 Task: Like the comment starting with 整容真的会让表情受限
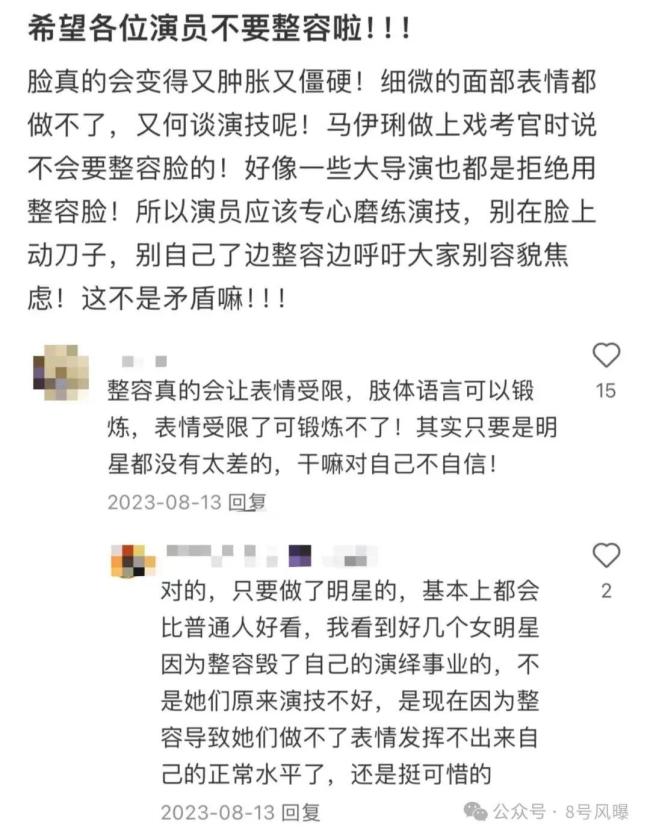(x=606, y=355)
